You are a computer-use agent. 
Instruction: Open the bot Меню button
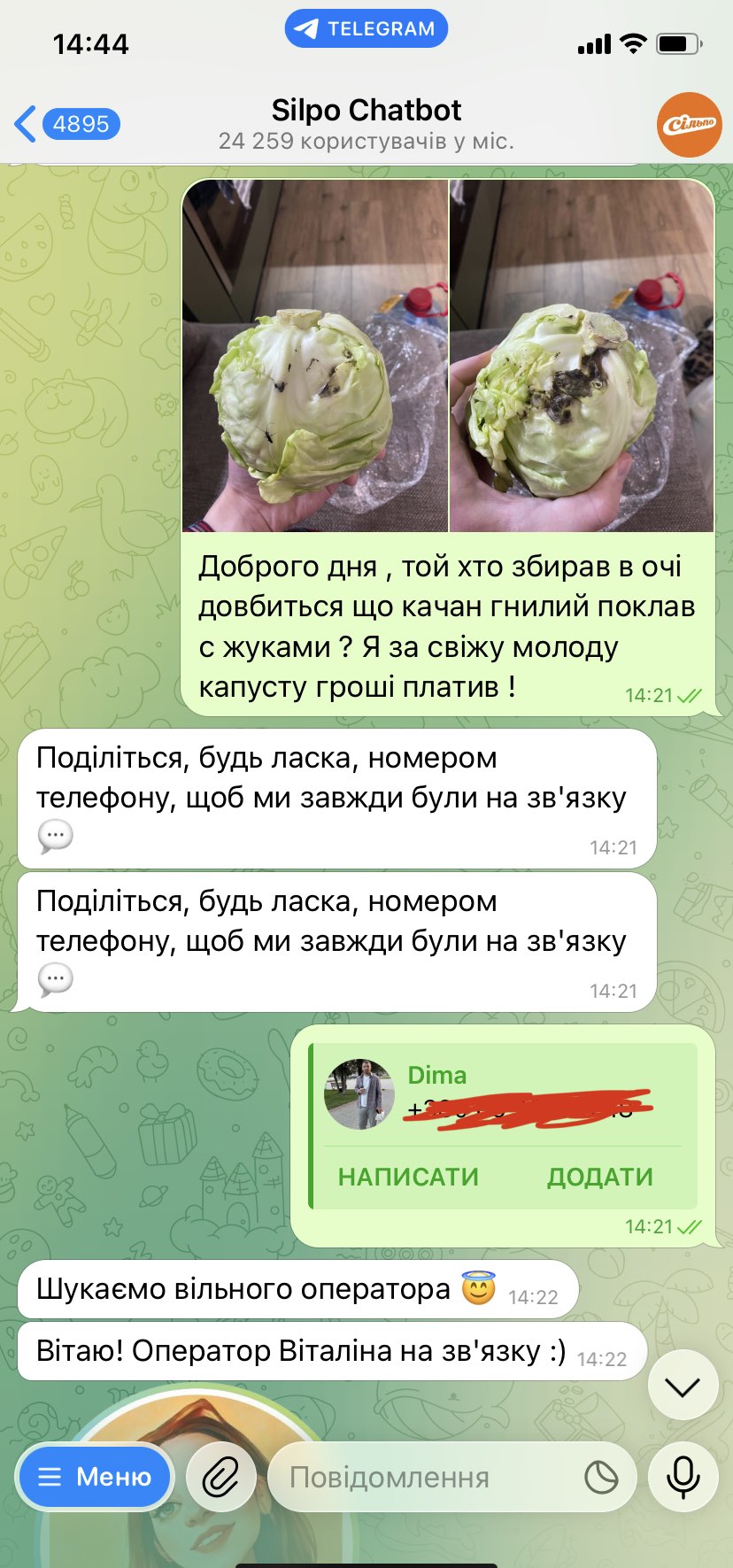(x=96, y=1476)
